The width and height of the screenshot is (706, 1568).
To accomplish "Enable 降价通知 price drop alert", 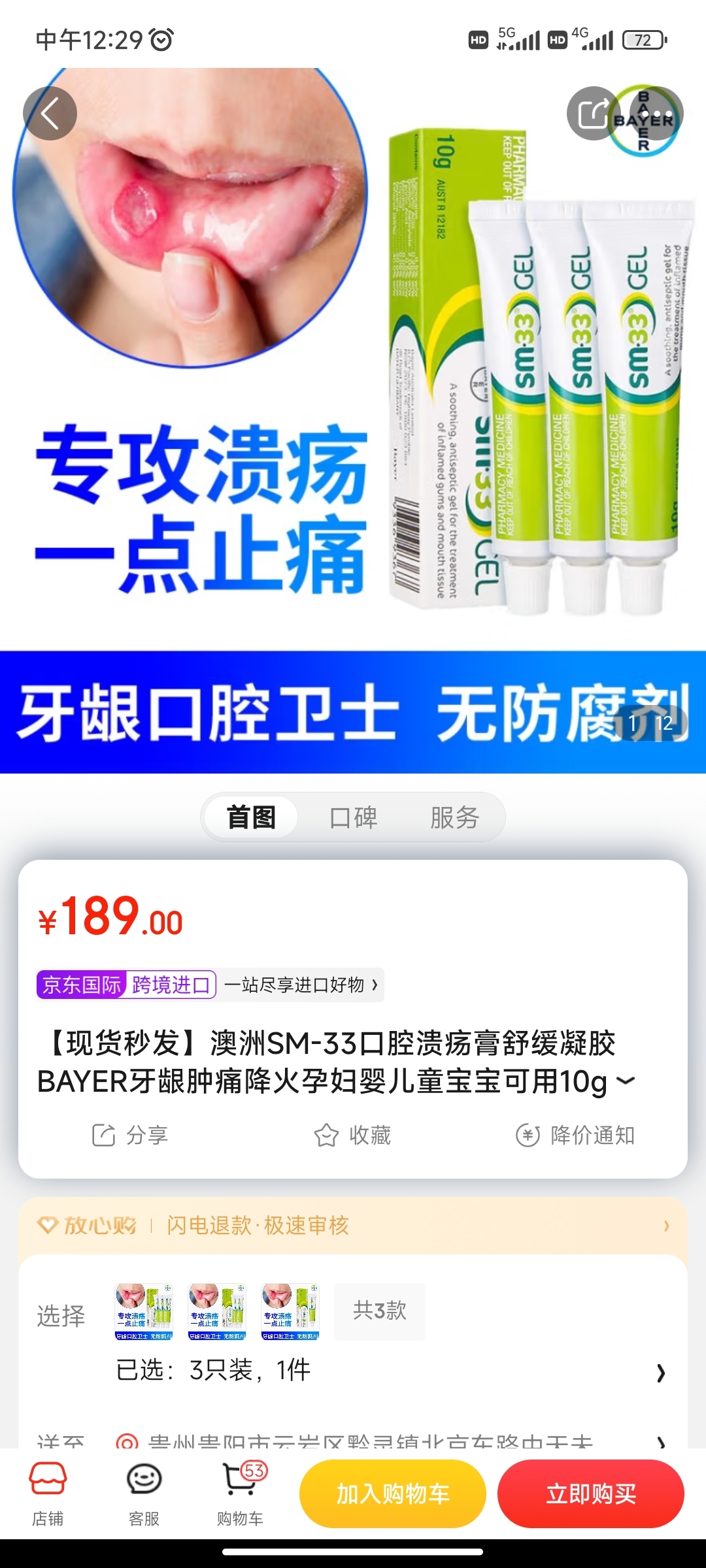I will pos(575,1135).
